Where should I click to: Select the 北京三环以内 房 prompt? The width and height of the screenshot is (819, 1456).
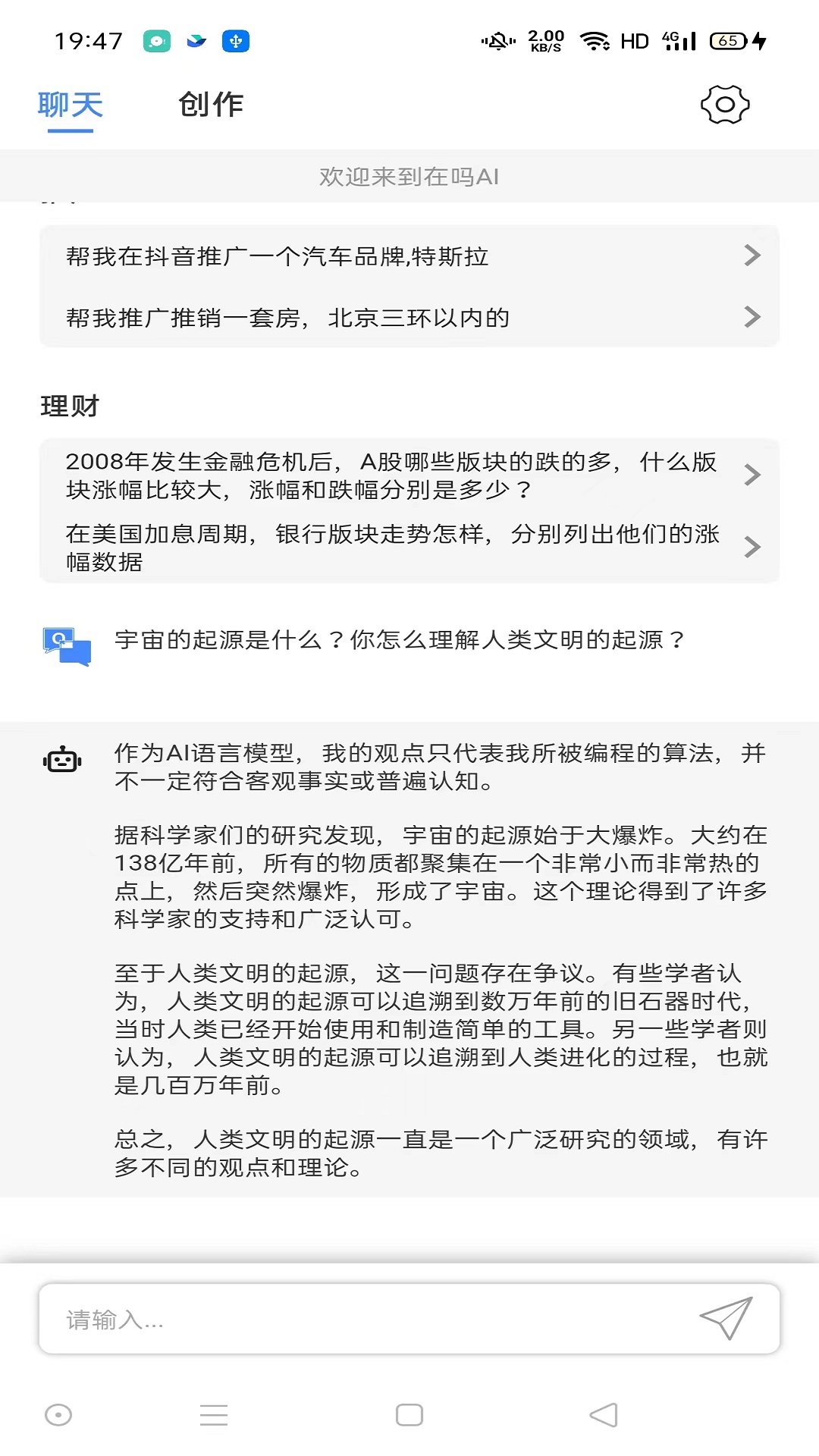point(409,317)
